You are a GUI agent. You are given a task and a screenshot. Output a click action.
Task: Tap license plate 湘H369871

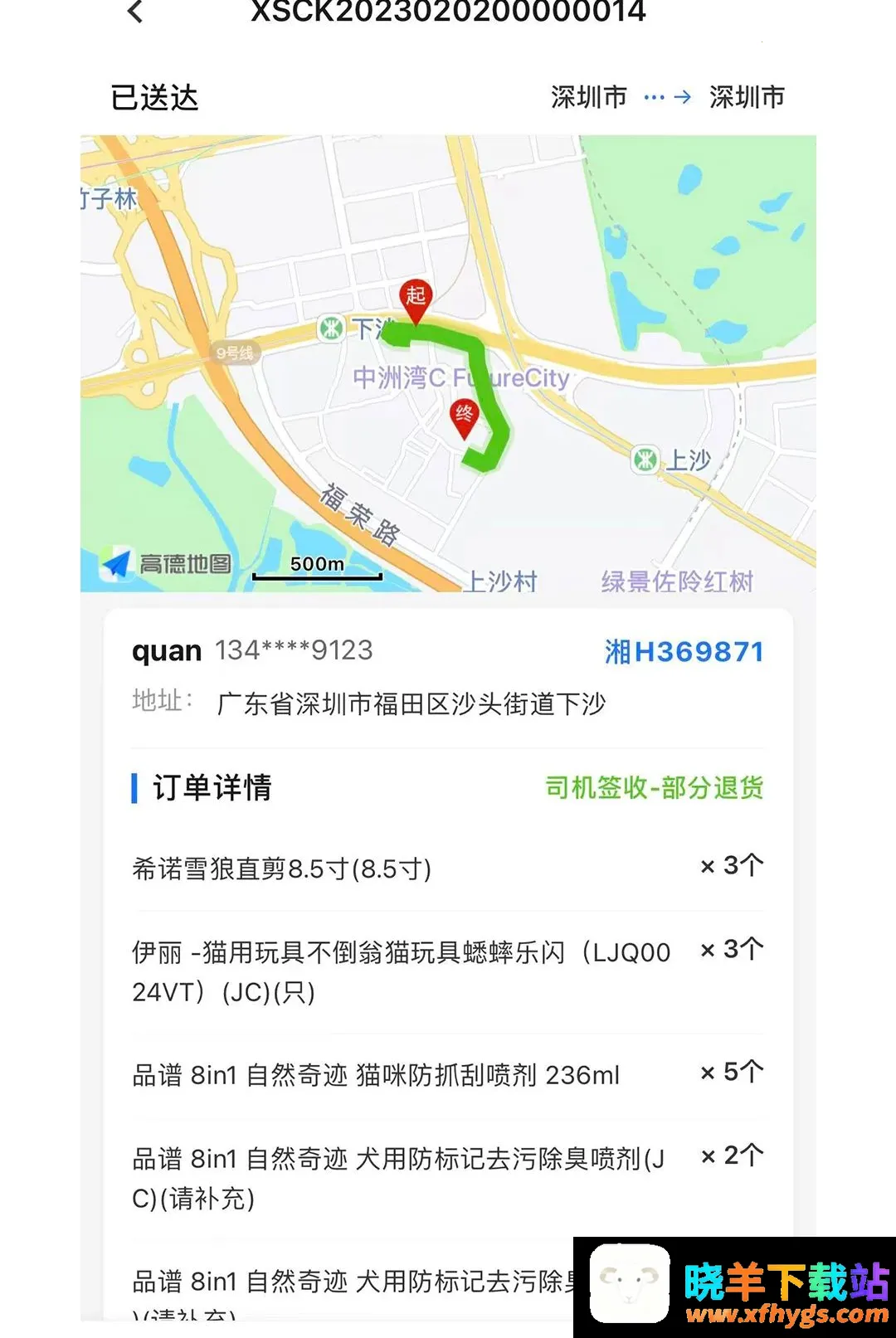click(x=684, y=651)
